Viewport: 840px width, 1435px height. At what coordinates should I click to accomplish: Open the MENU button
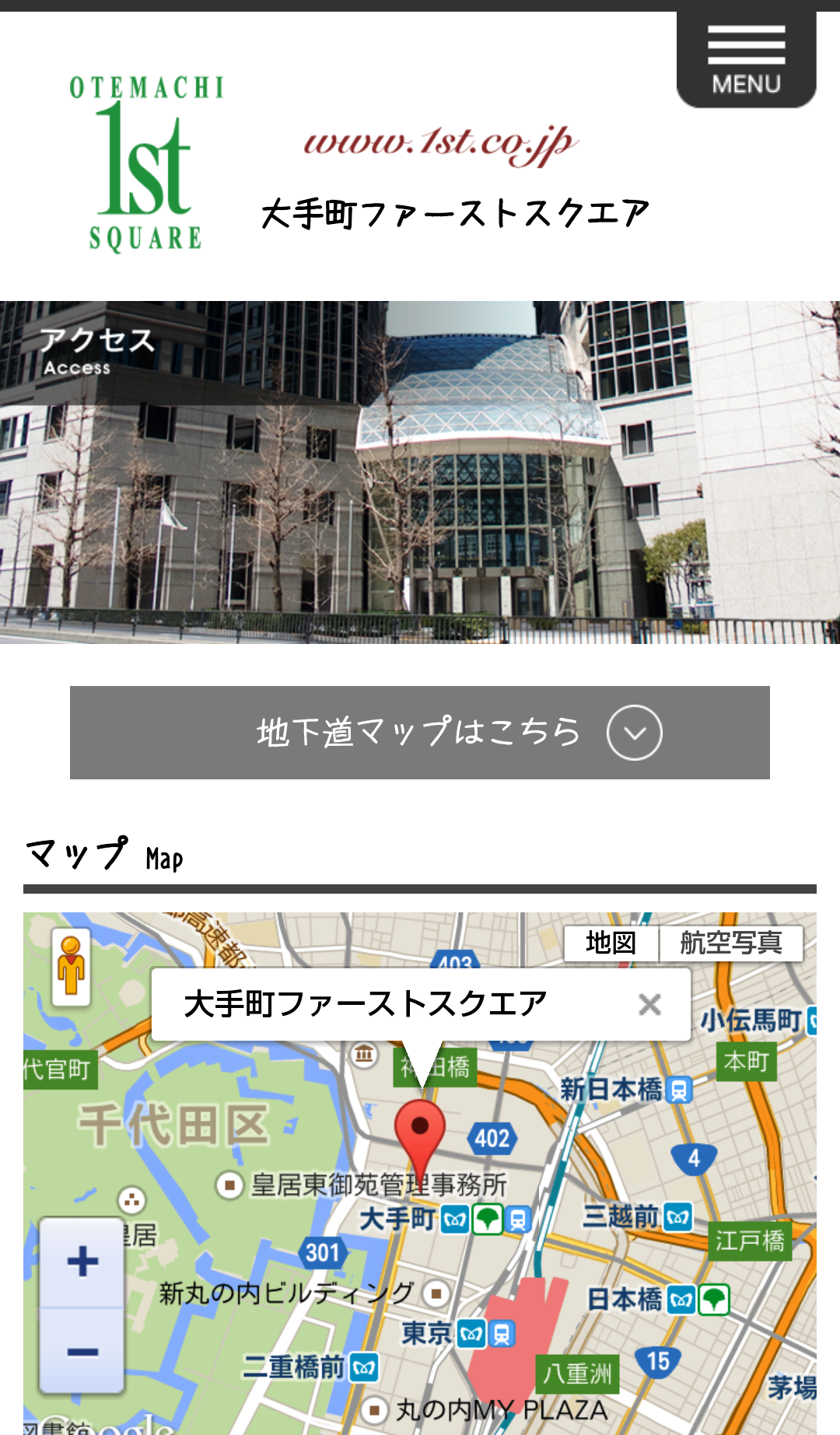(746, 59)
